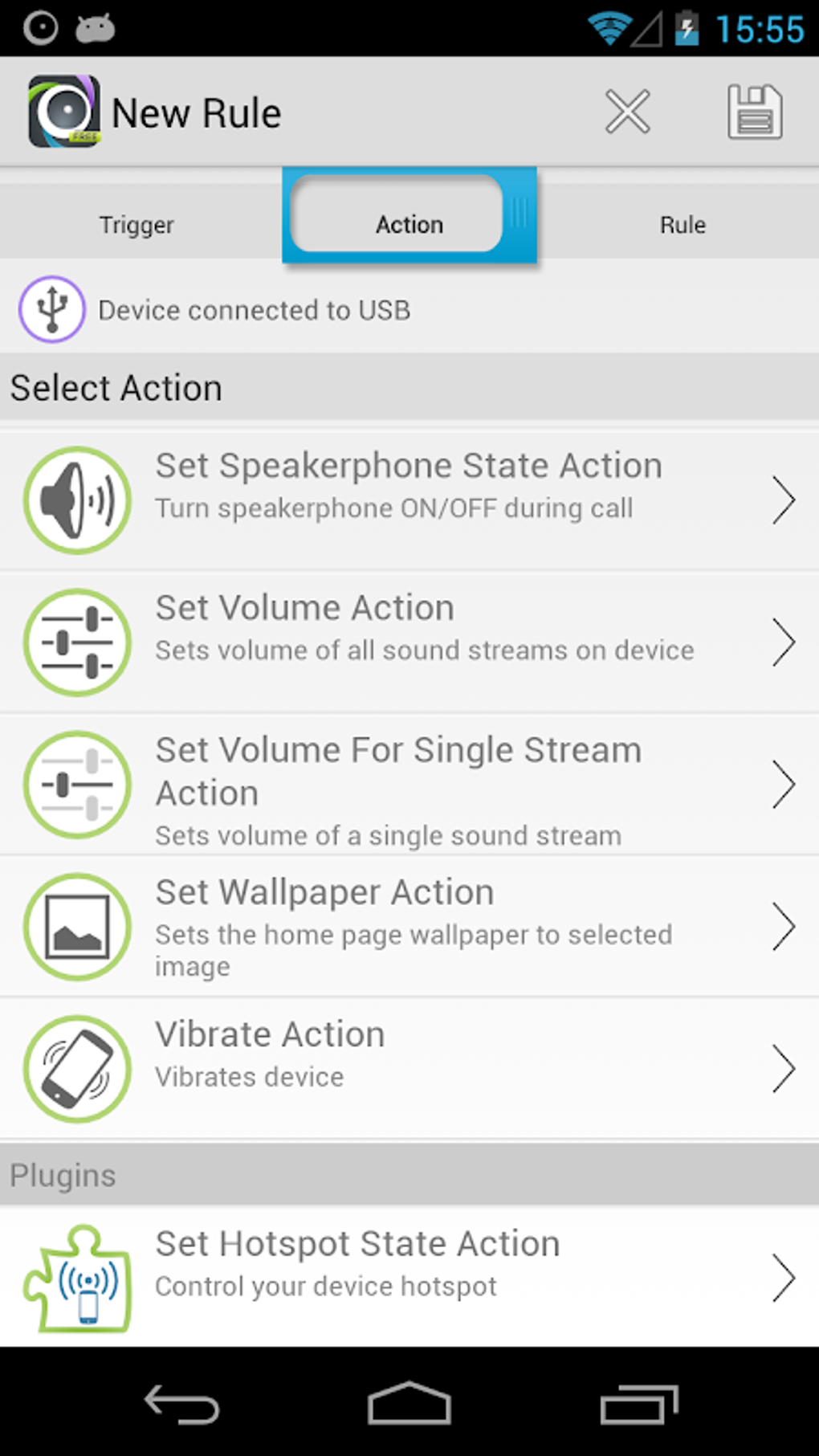Screen dimensions: 819x1456
Task: Tap the Android Home navigation button
Action: 409,1403
